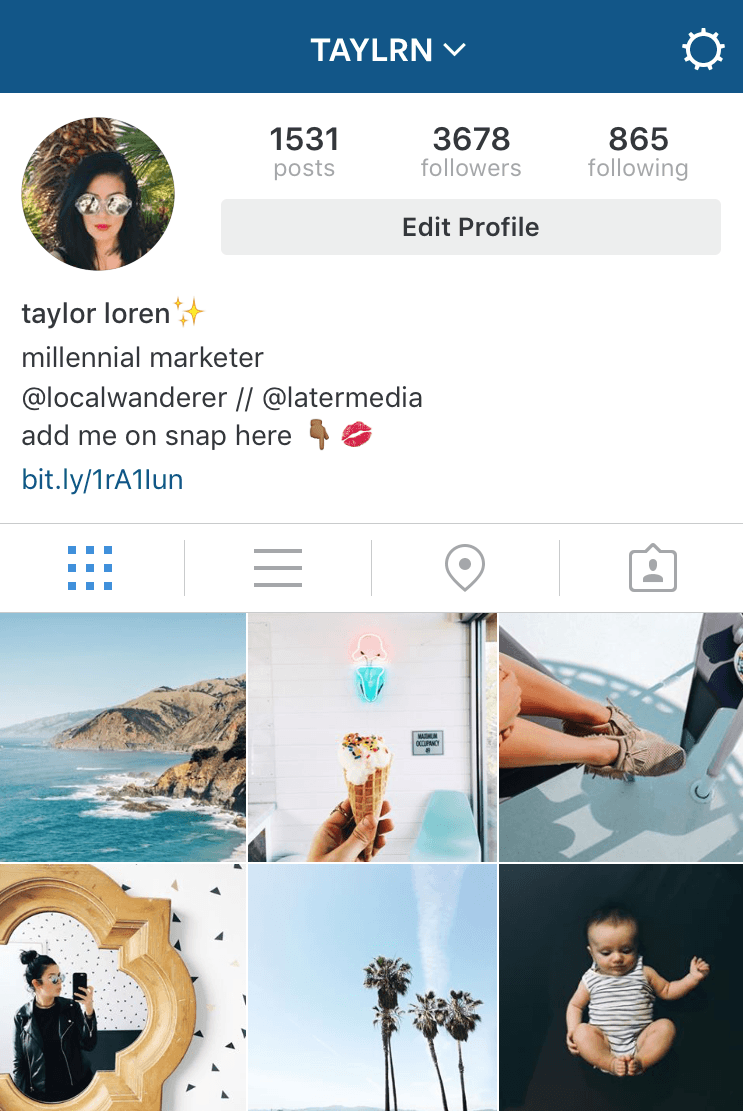Open the tagged photos tab
The image size is (743, 1111).
click(653, 568)
